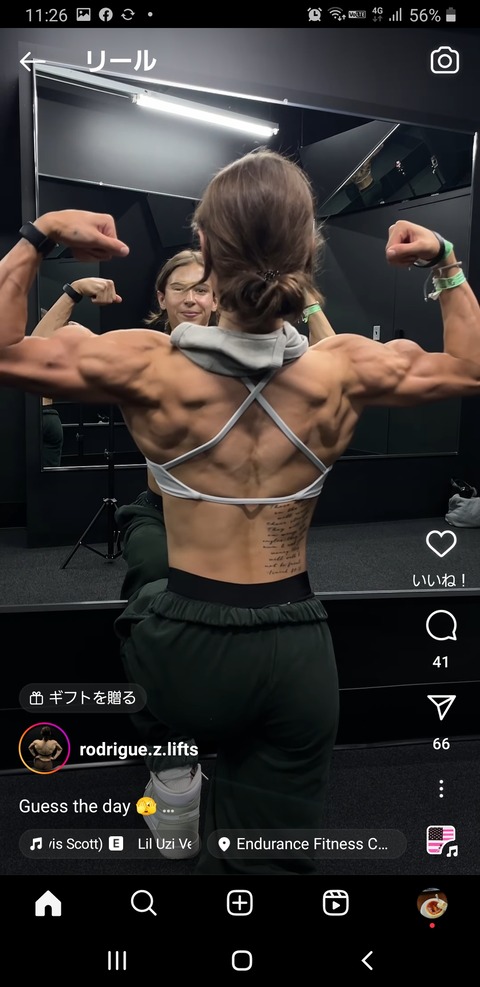
Task: Share this reel via the paper plane icon
Action: click(x=441, y=708)
